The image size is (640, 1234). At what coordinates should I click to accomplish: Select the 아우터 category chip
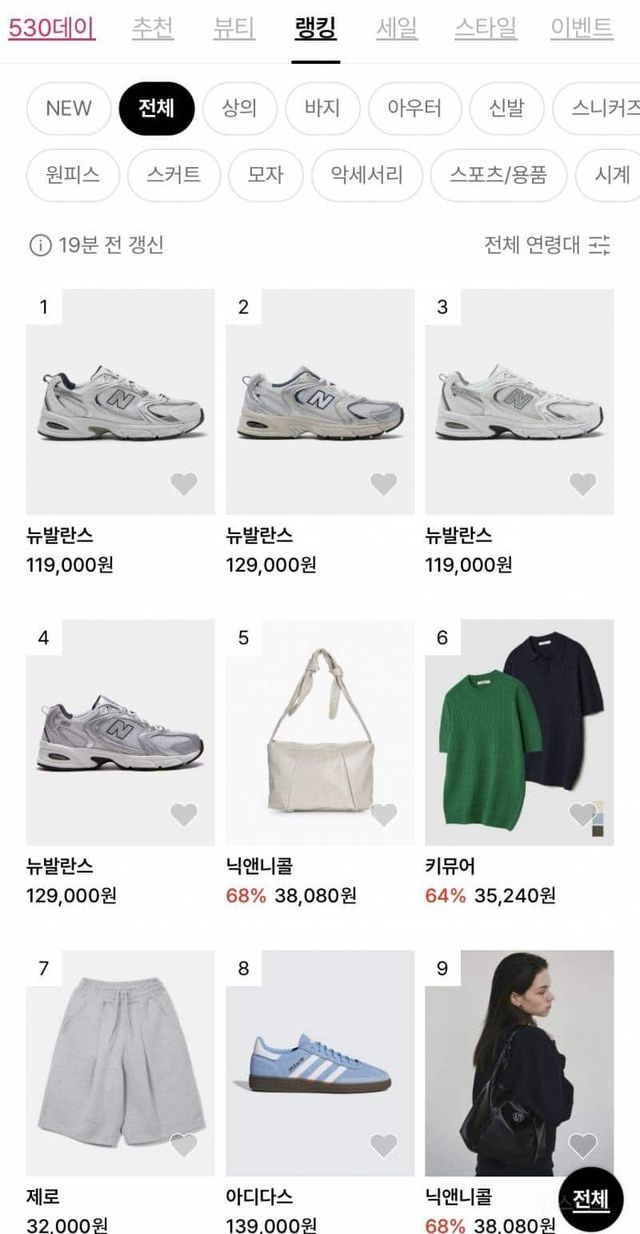pyautogui.click(x=414, y=108)
